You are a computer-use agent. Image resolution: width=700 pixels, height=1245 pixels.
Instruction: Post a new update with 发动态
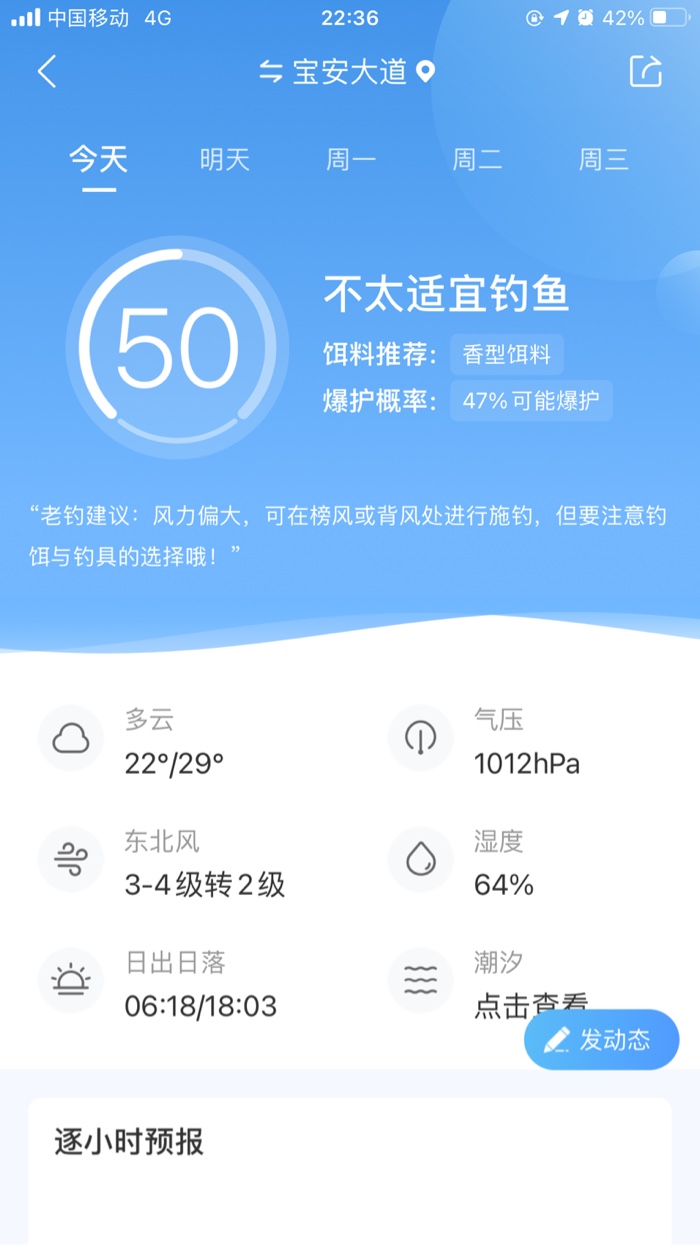point(602,1040)
